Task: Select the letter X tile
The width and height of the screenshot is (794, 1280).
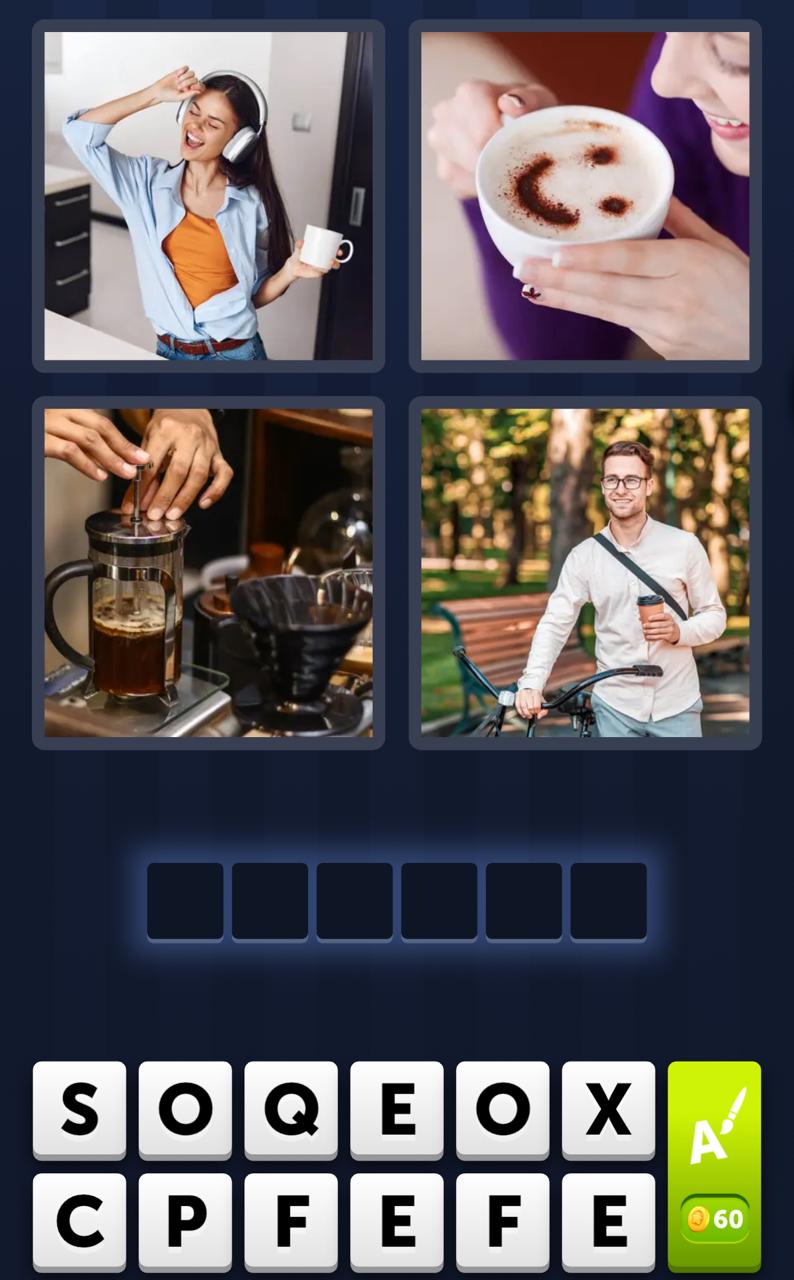Action: 608,1109
